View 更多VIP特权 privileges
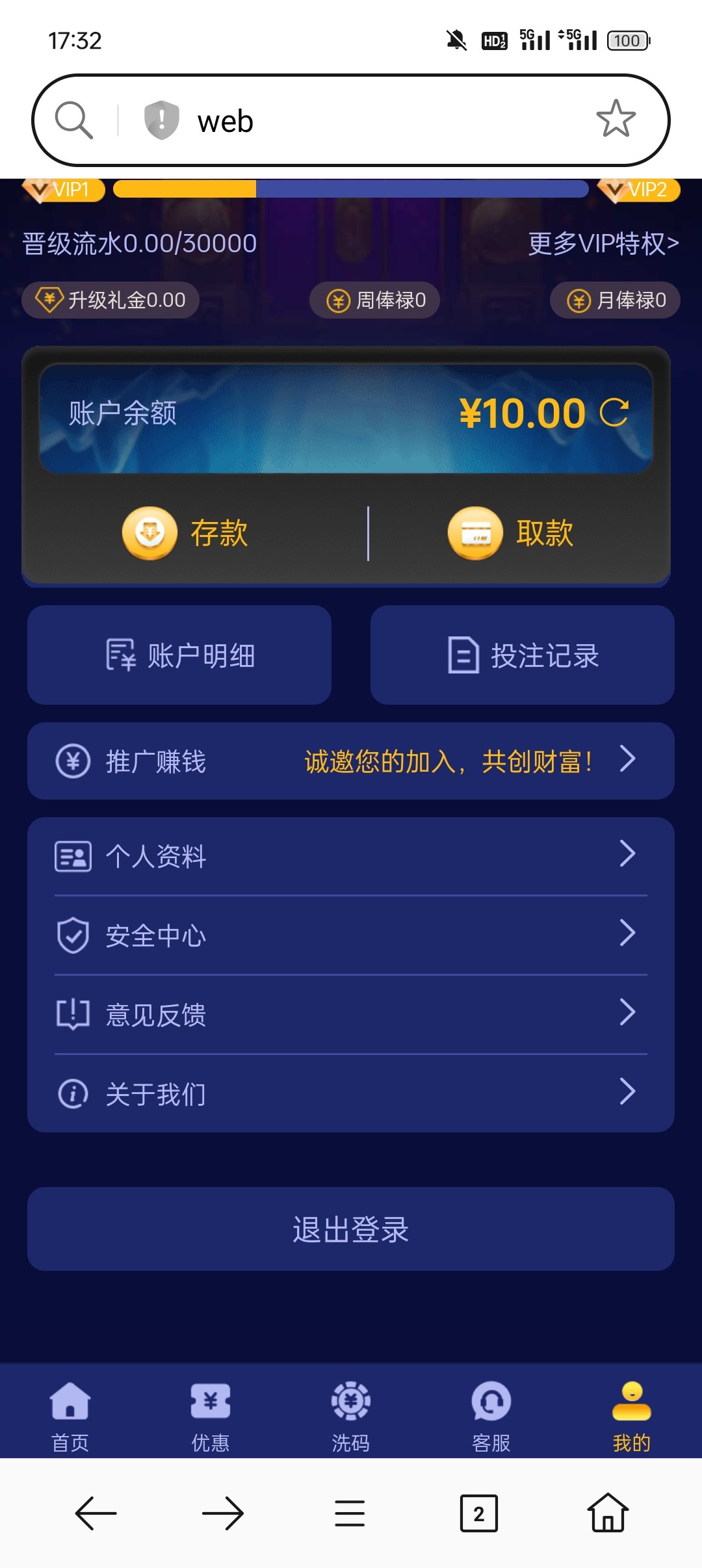This screenshot has width=702, height=1568. (603, 243)
